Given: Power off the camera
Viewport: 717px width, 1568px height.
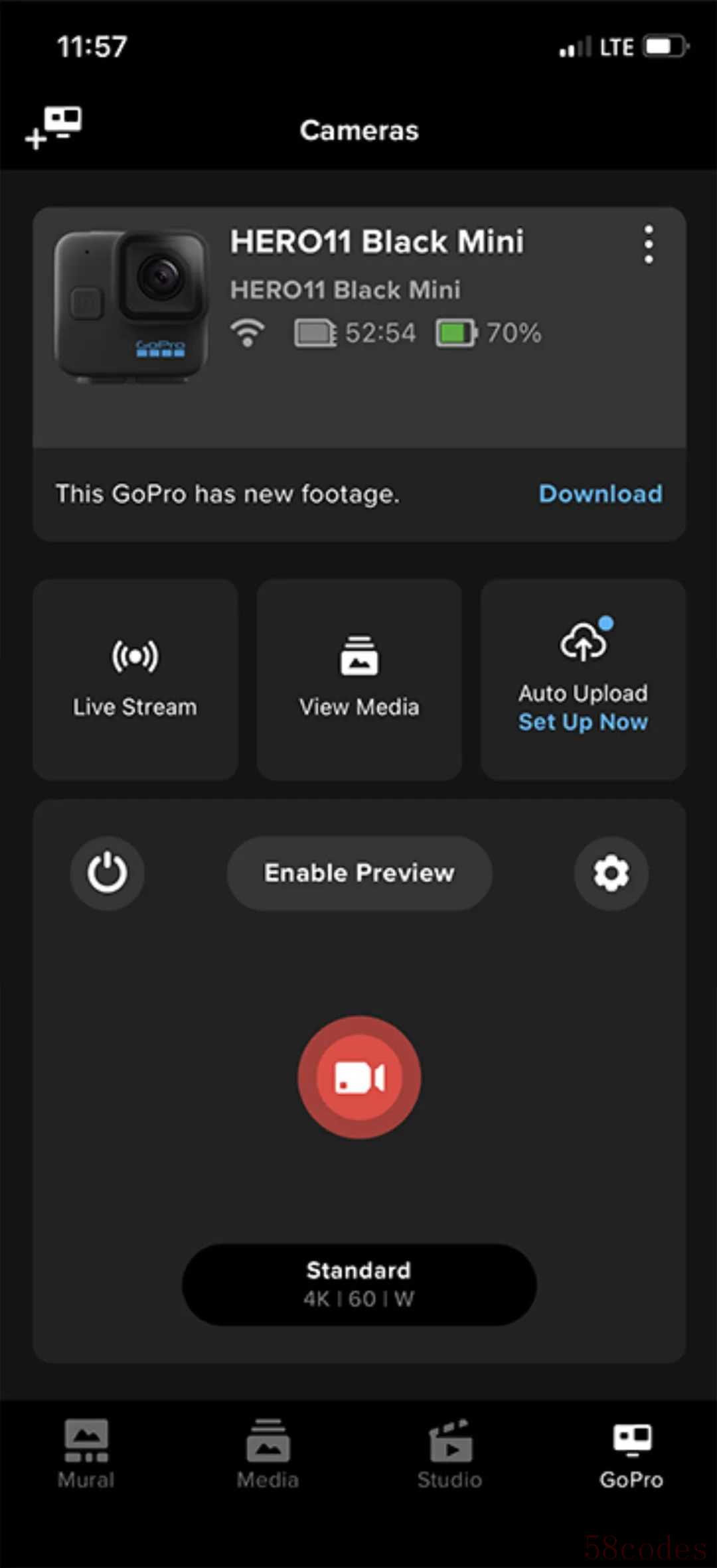Looking at the screenshot, I should click(x=108, y=873).
